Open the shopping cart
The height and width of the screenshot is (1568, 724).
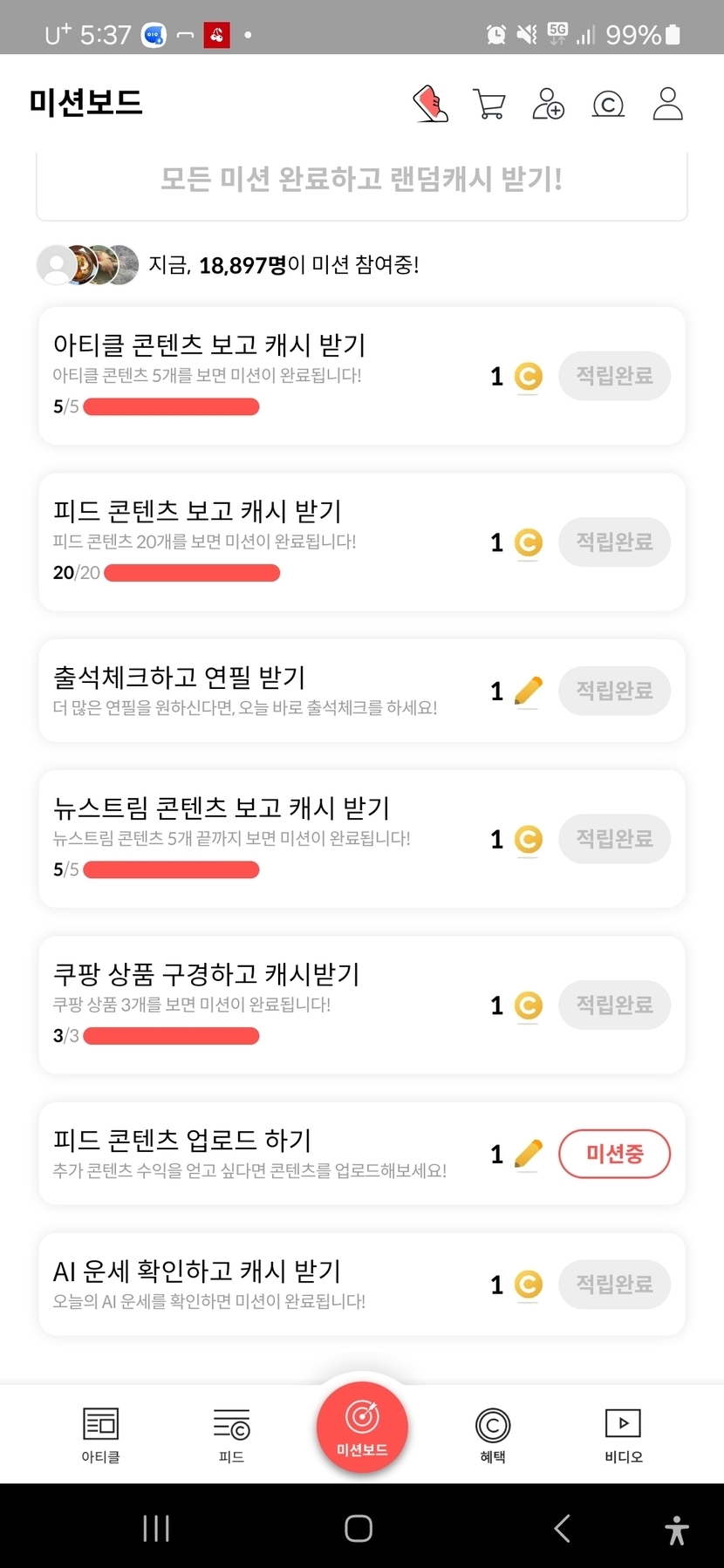click(x=488, y=104)
